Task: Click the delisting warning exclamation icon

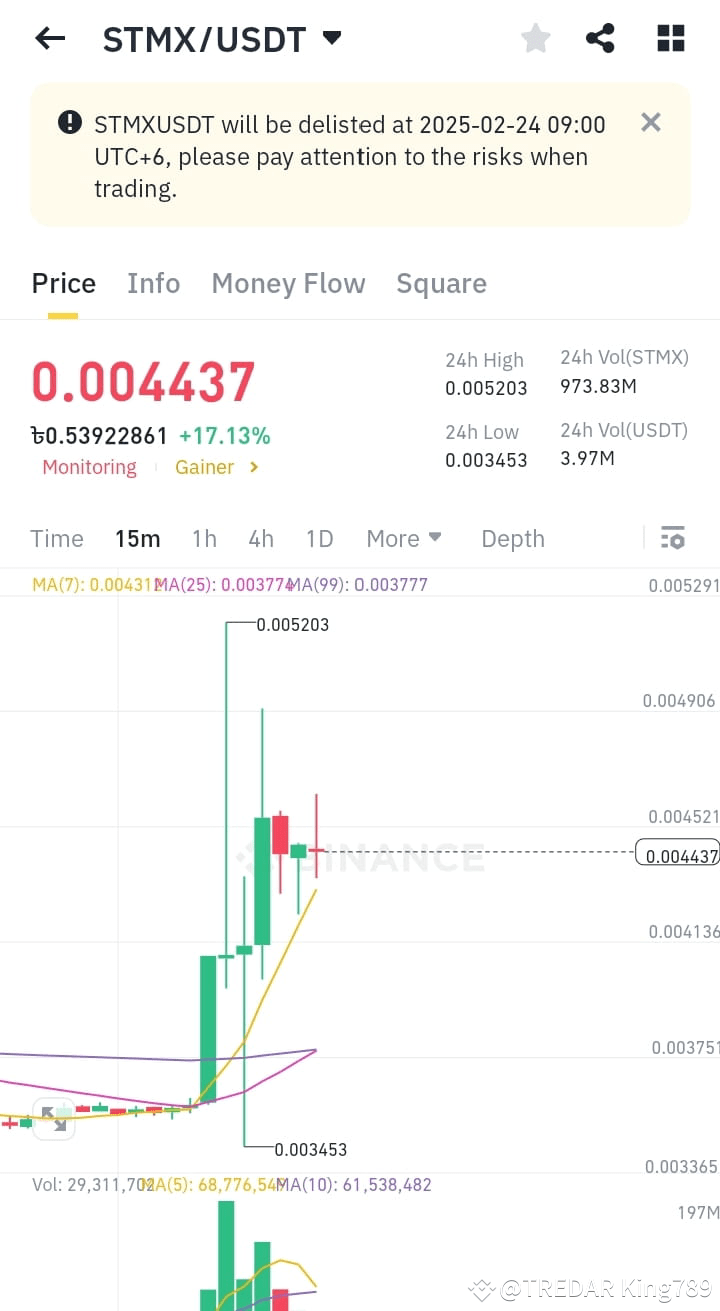Action: point(68,122)
